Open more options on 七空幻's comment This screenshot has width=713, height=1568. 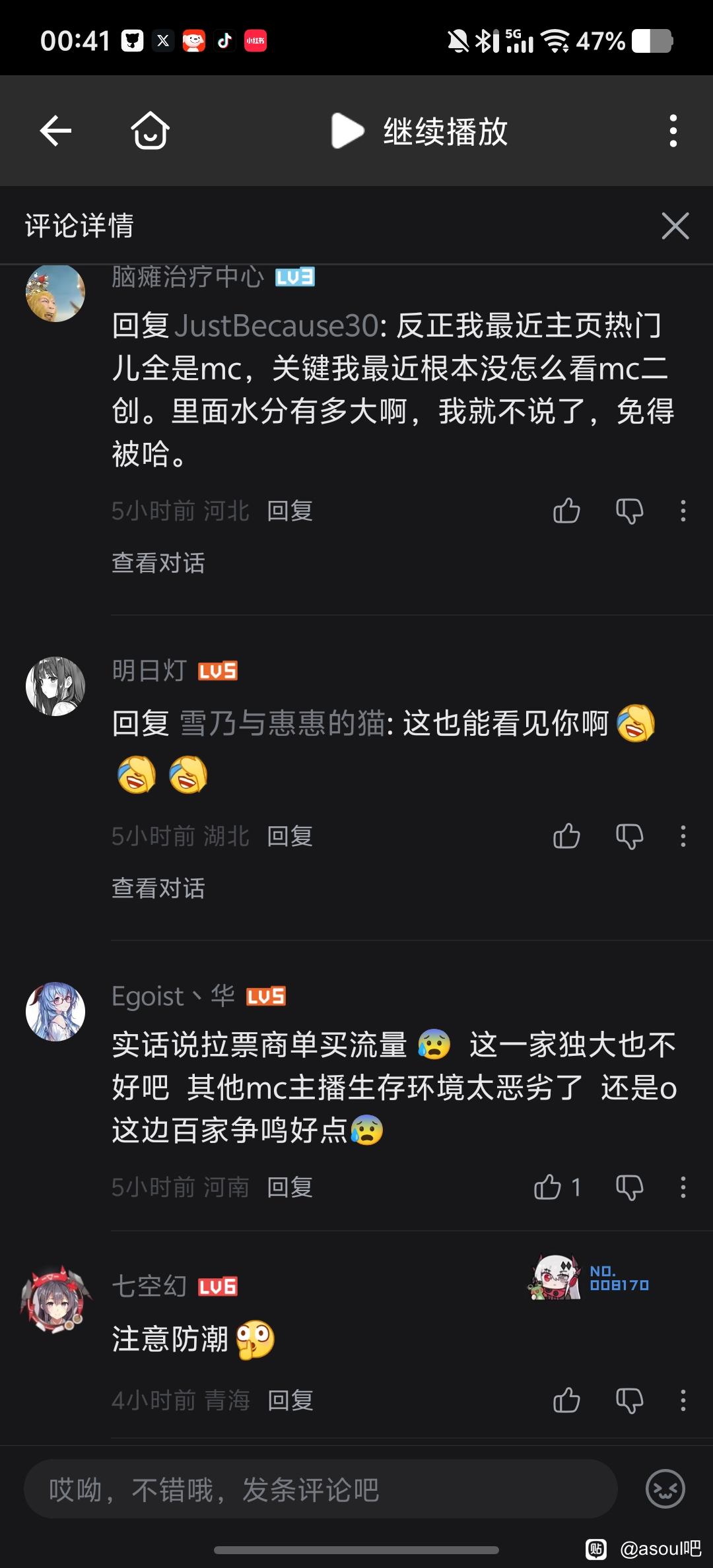point(683,1400)
